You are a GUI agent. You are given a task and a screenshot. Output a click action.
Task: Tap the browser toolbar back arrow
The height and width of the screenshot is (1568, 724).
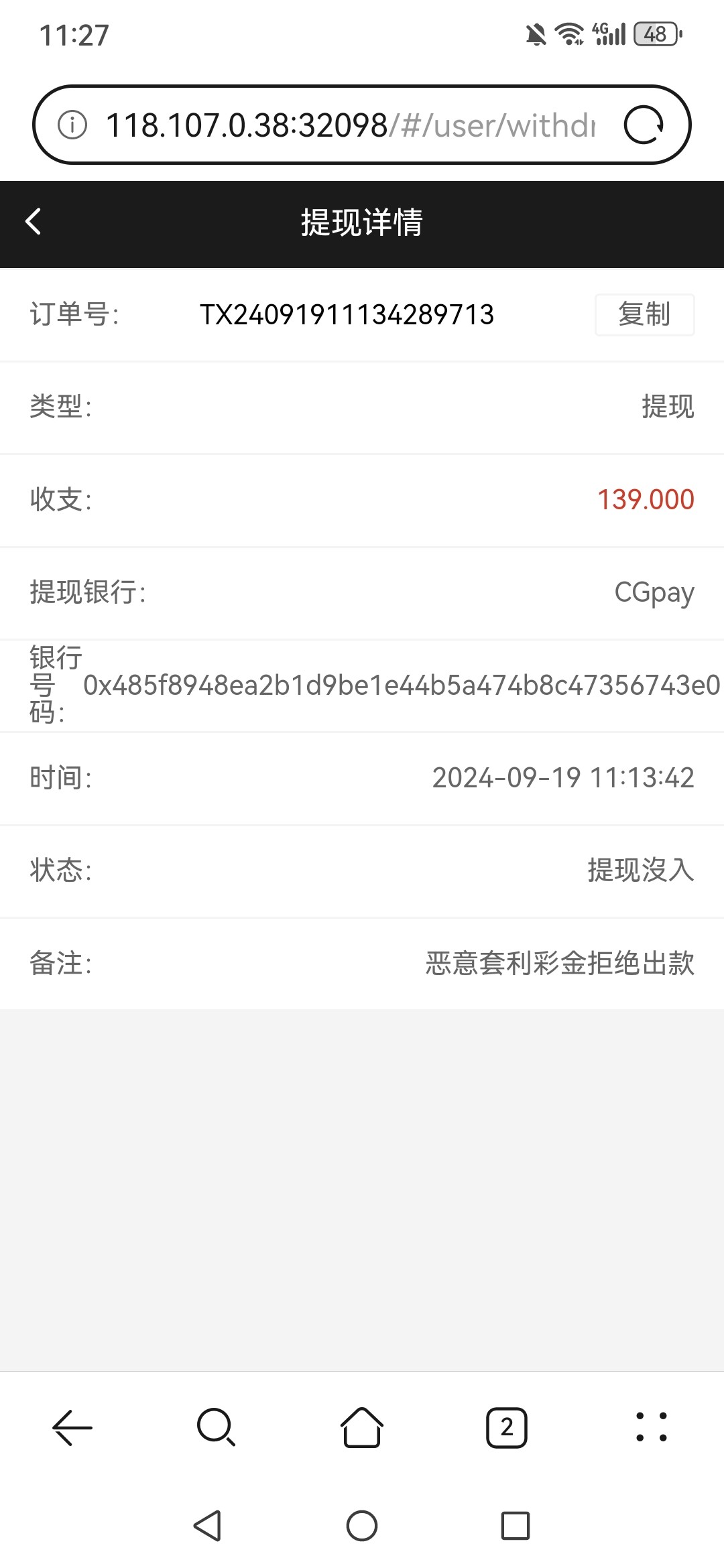click(72, 1427)
